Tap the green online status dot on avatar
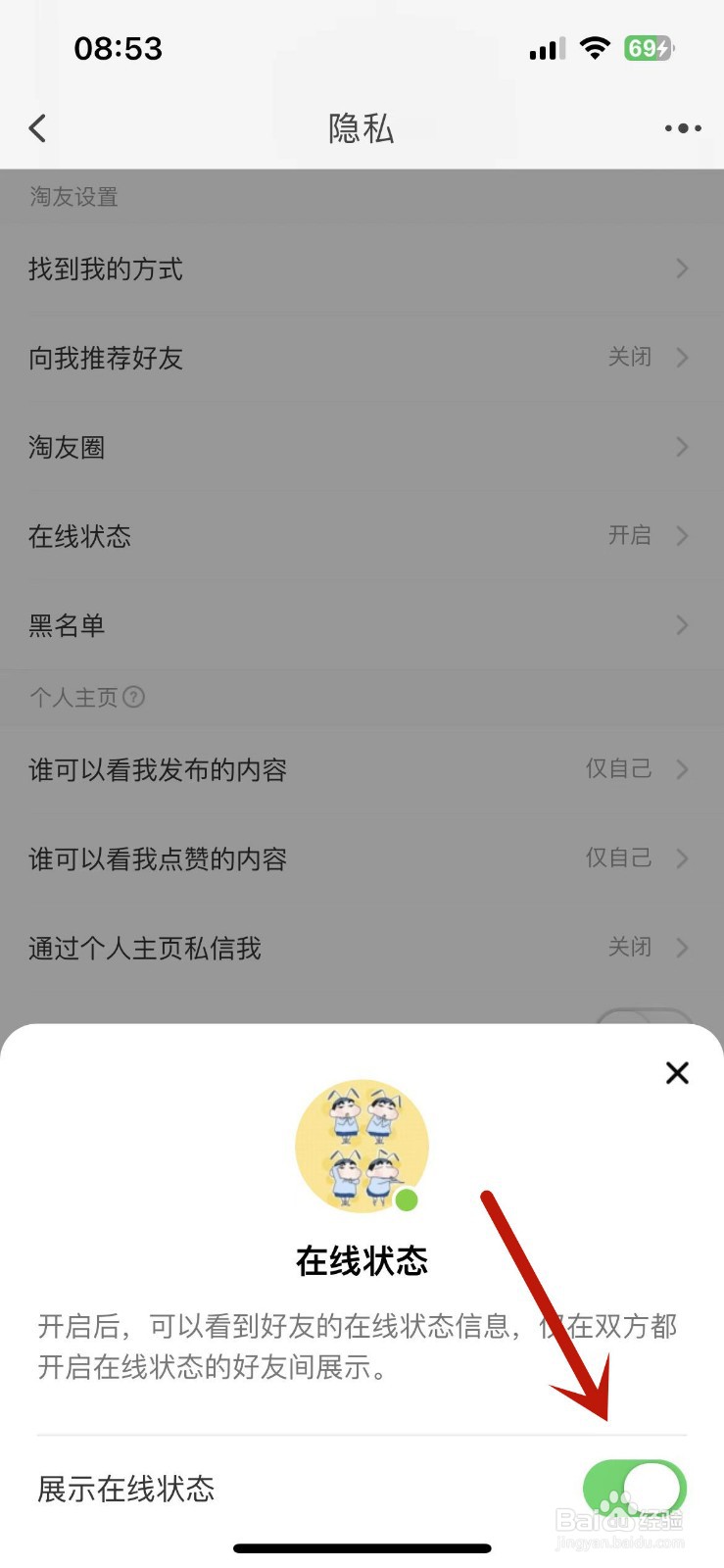The image size is (724, 1568). tap(408, 1198)
